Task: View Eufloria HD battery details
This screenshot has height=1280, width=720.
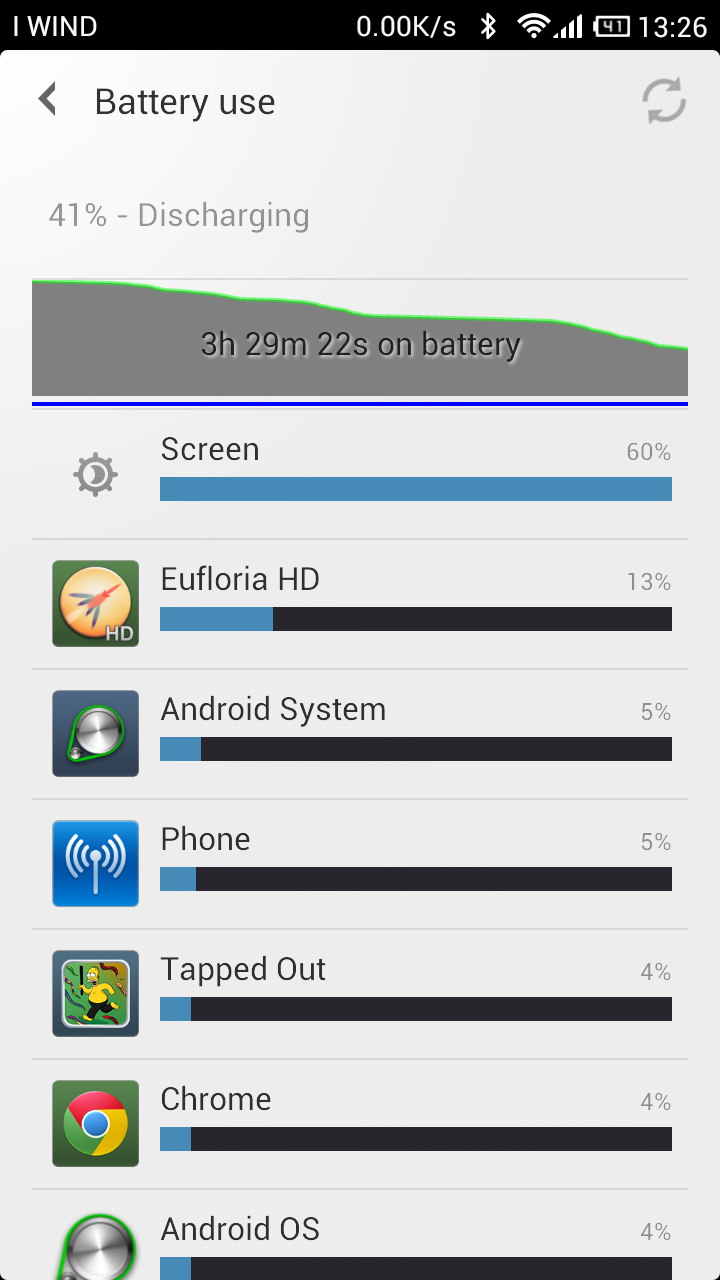Action: click(360, 605)
